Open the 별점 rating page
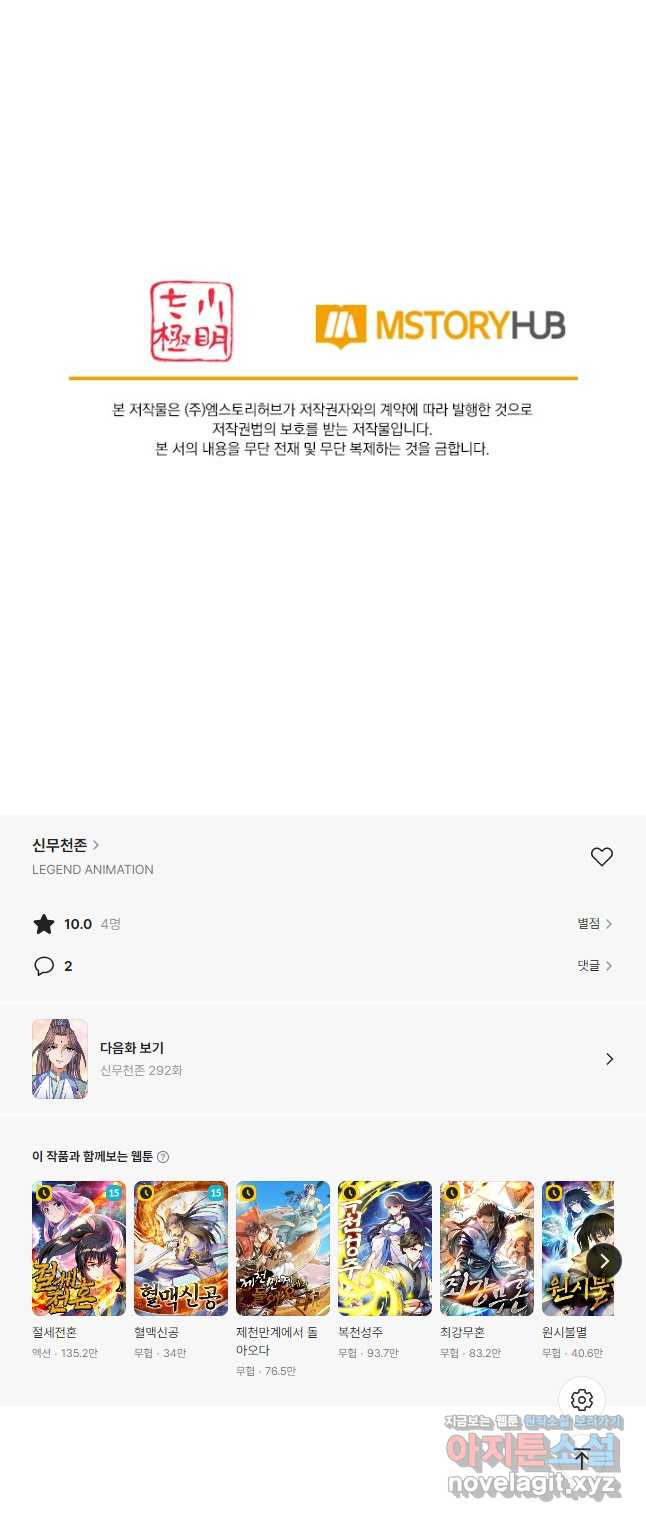The image size is (646, 1522). click(x=594, y=924)
